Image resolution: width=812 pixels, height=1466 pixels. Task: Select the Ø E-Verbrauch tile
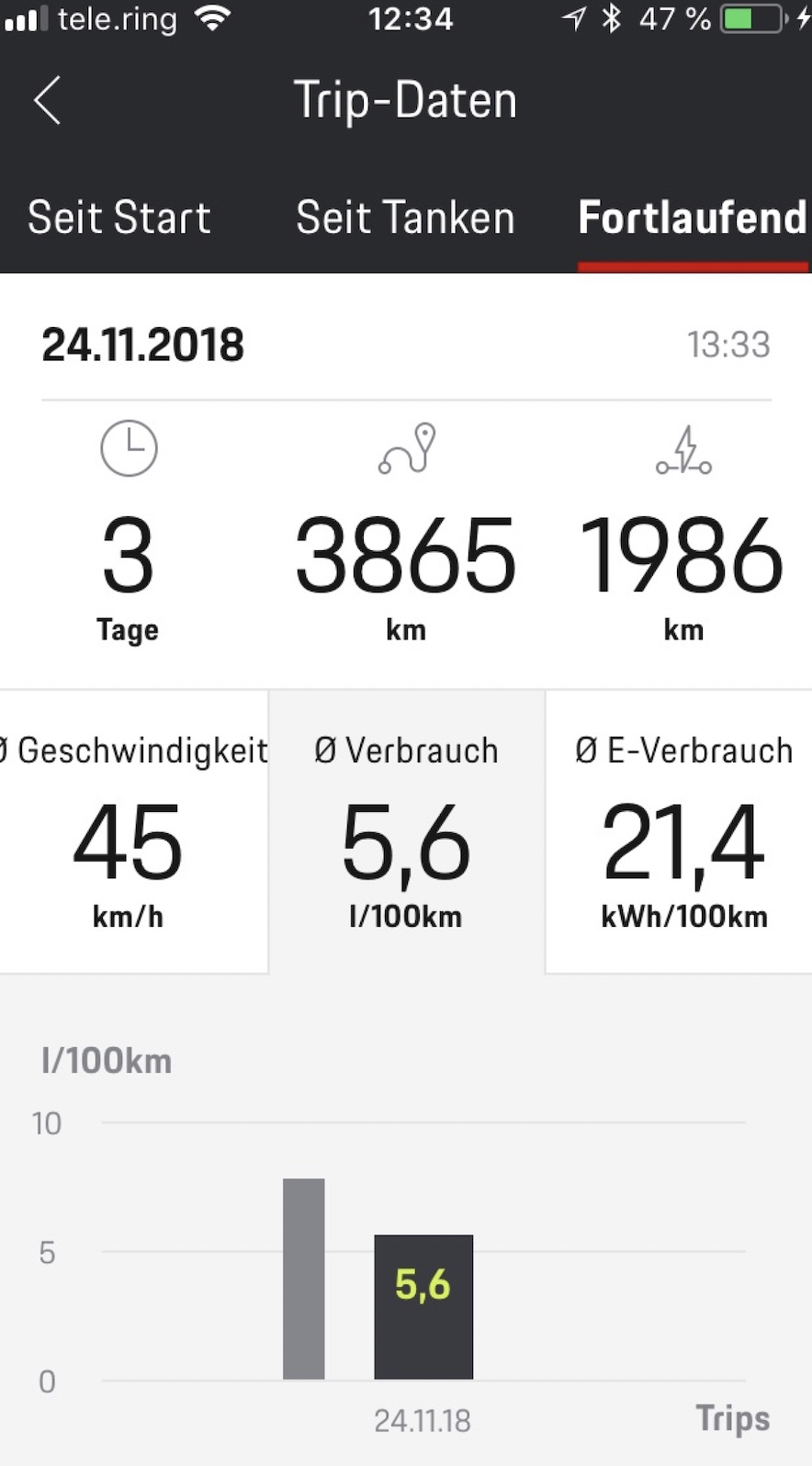click(679, 831)
